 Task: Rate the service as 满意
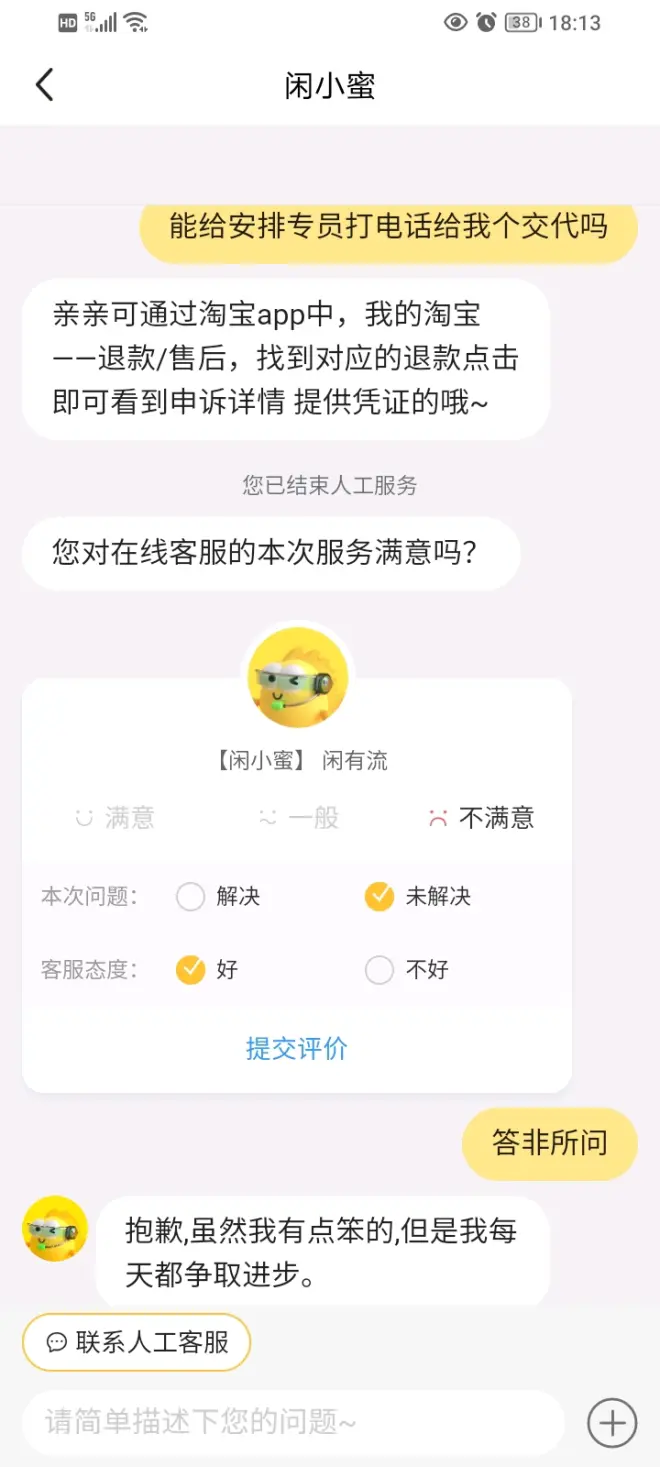(116, 818)
